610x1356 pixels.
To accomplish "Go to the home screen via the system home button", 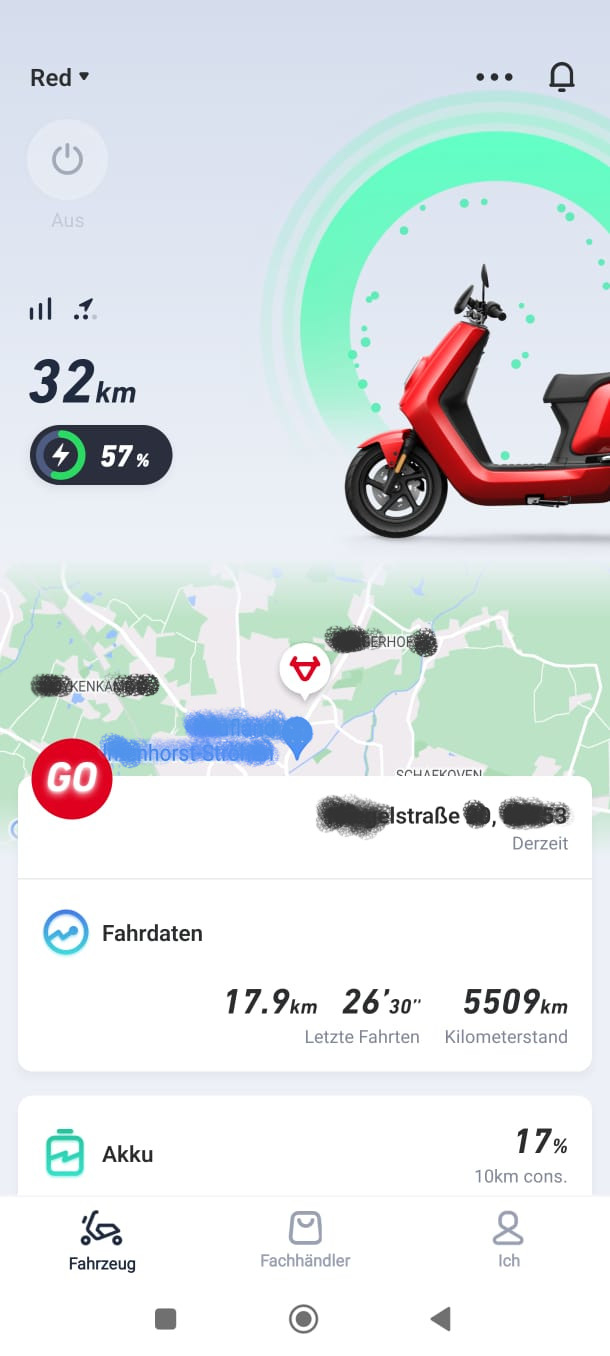I will click(304, 1319).
